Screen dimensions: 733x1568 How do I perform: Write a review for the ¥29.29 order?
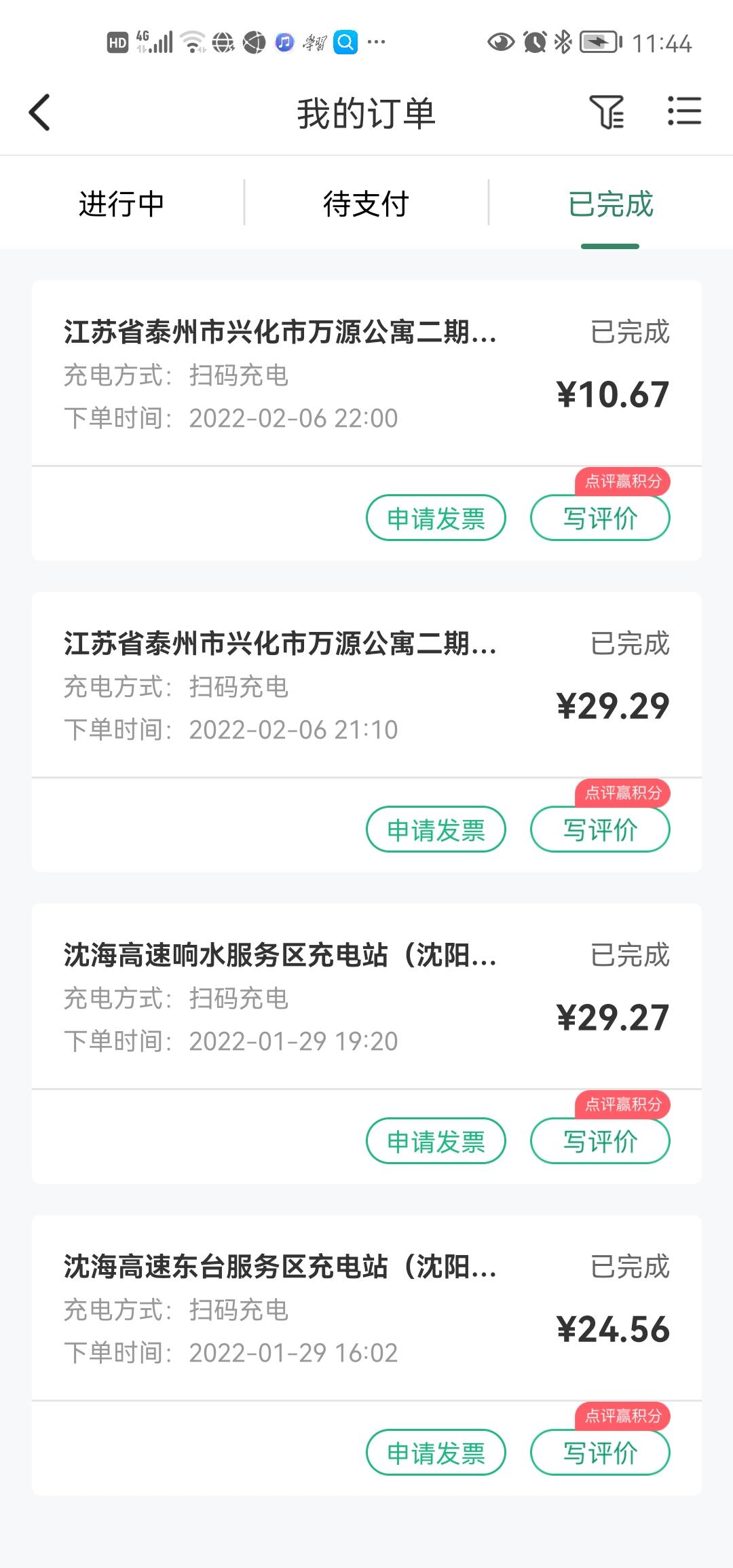tap(600, 829)
